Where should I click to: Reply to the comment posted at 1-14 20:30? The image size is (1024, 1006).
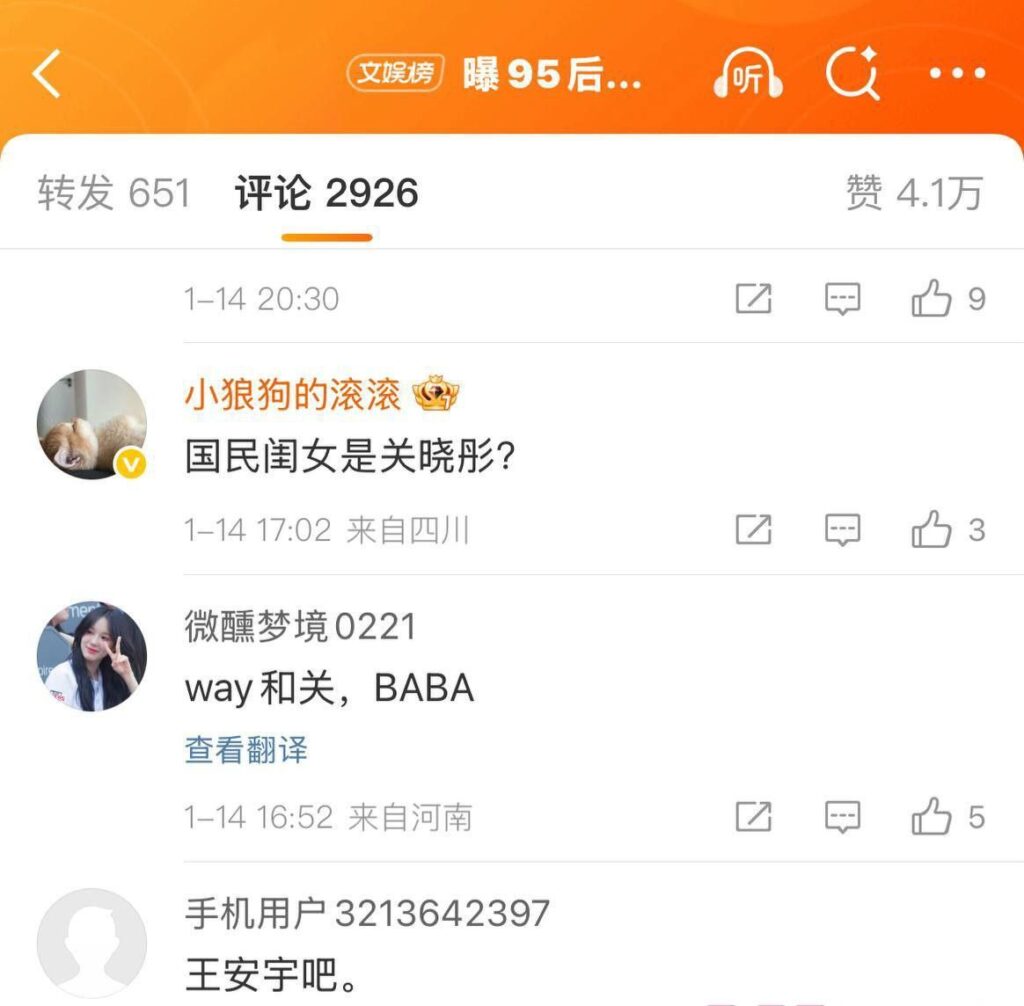842,299
